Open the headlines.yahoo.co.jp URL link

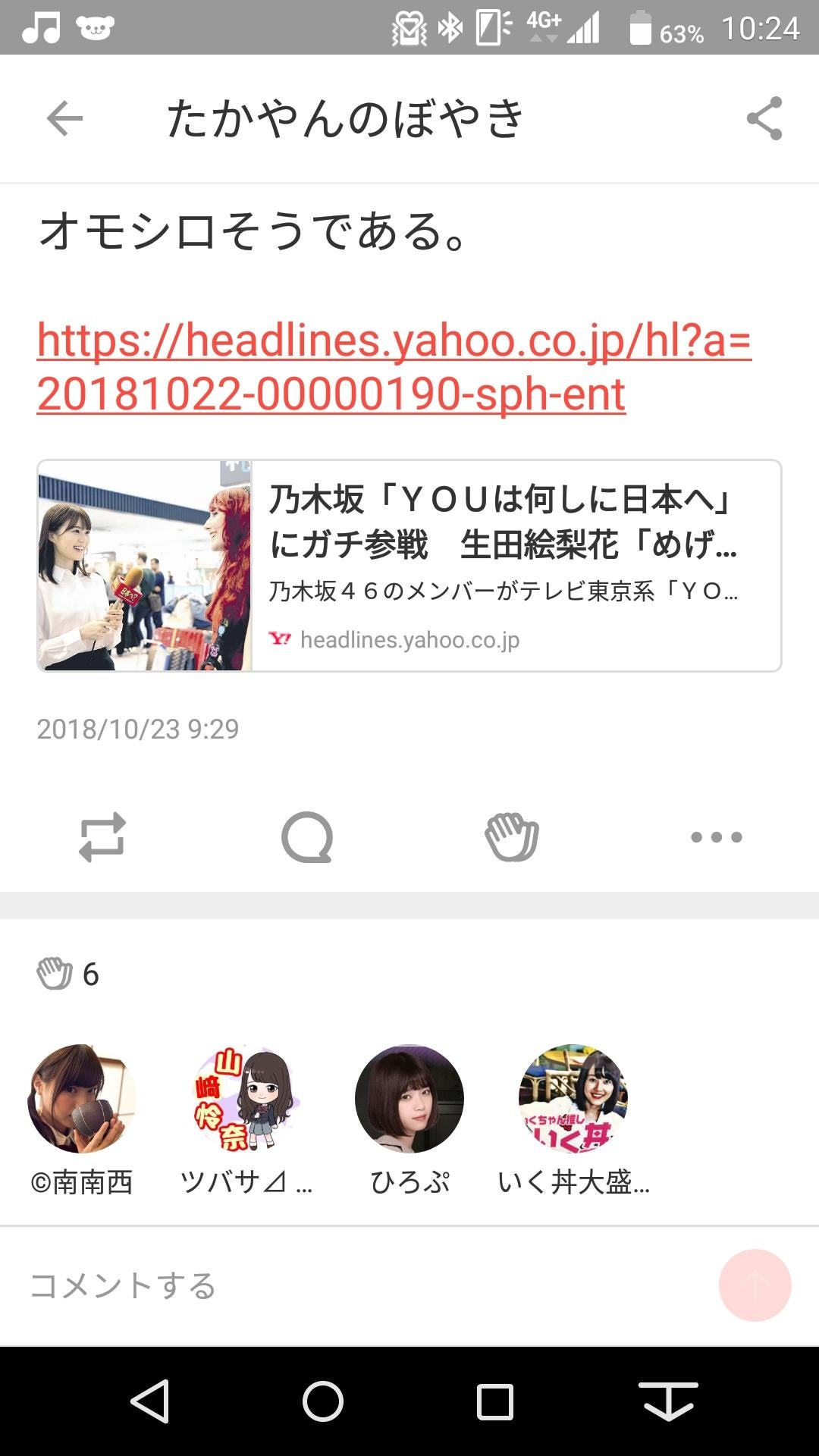(394, 367)
